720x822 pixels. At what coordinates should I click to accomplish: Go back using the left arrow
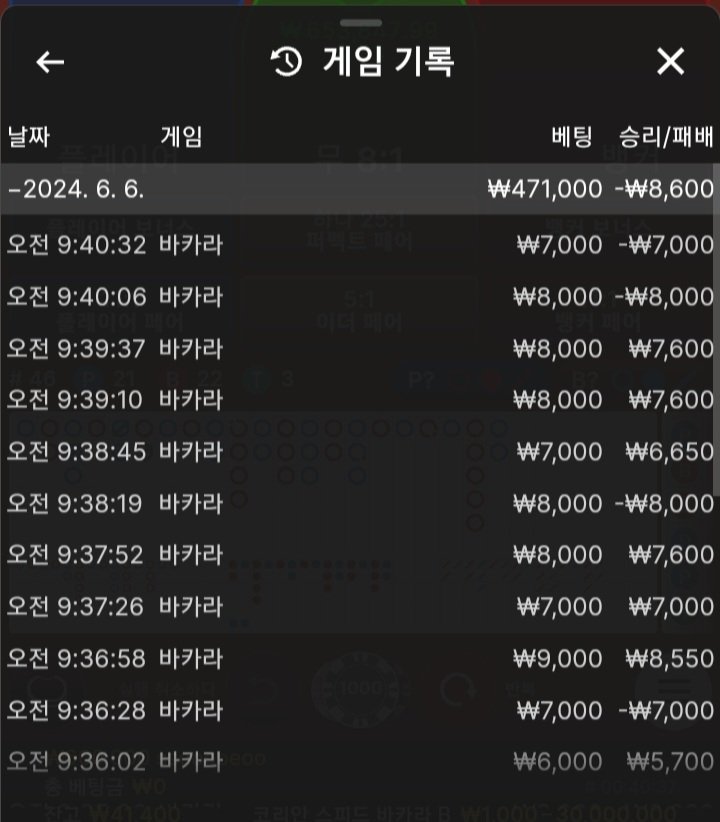(x=50, y=62)
